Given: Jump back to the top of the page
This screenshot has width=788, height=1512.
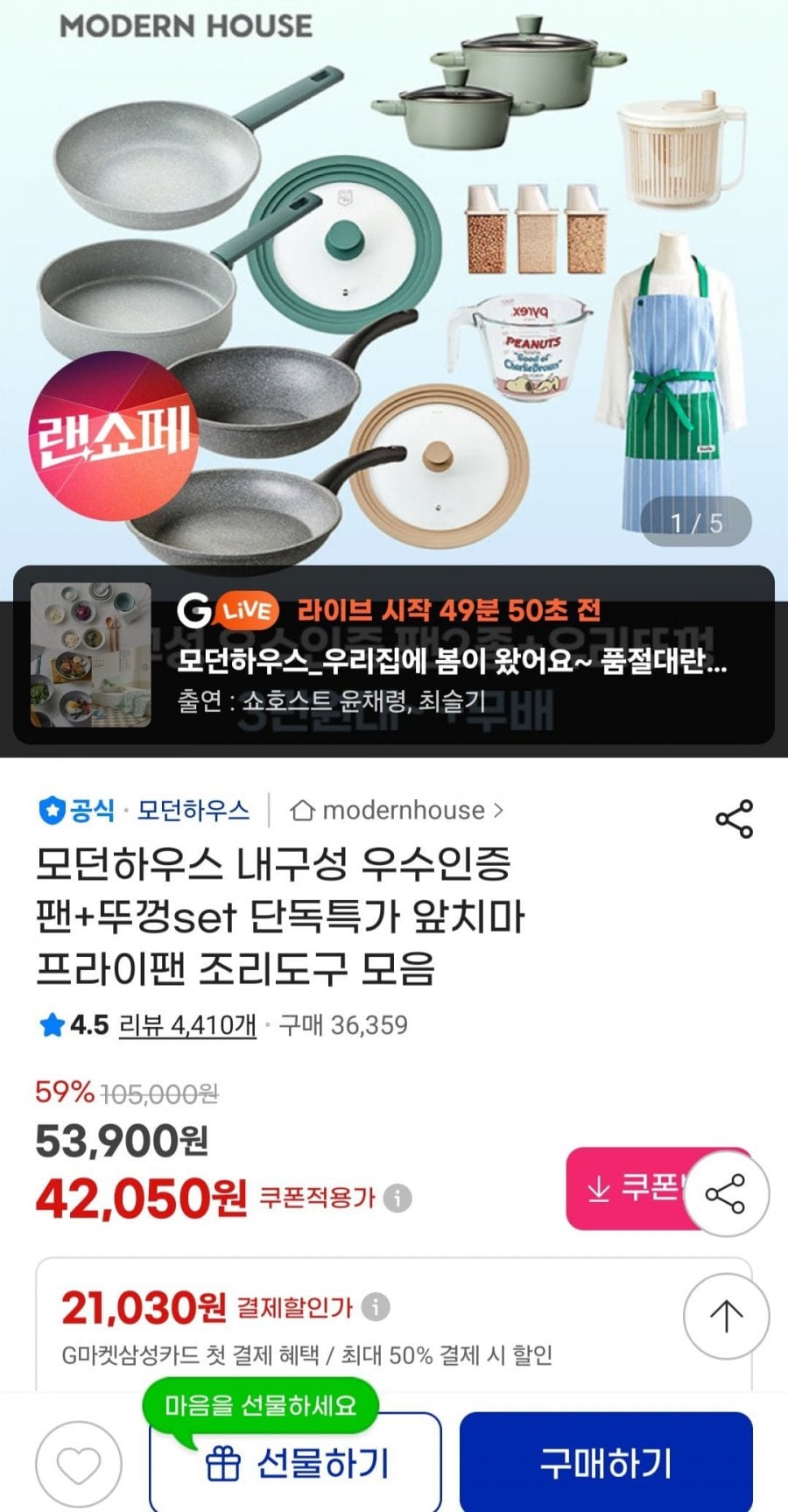Looking at the screenshot, I should (x=725, y=1315).
